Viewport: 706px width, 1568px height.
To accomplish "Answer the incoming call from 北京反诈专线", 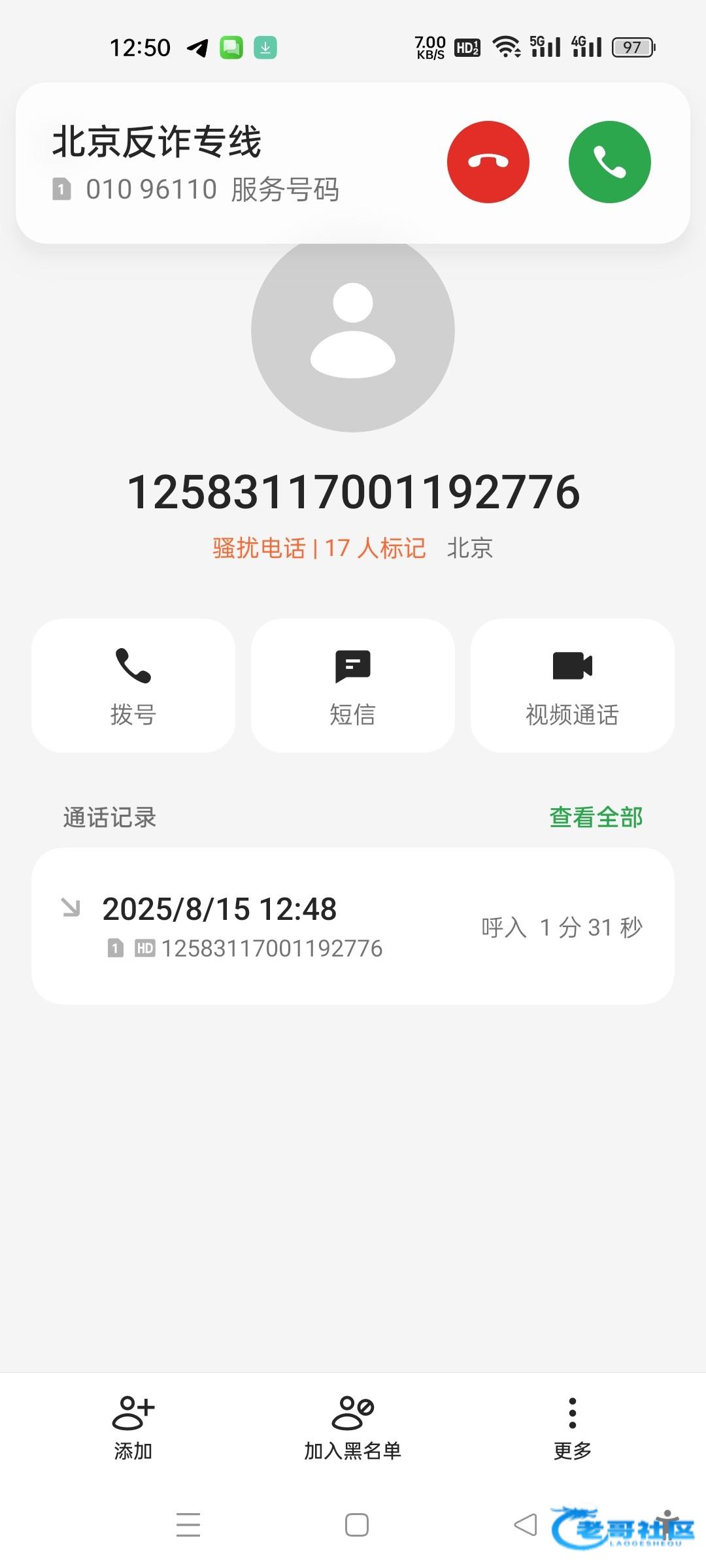I will tap(610, 162).
